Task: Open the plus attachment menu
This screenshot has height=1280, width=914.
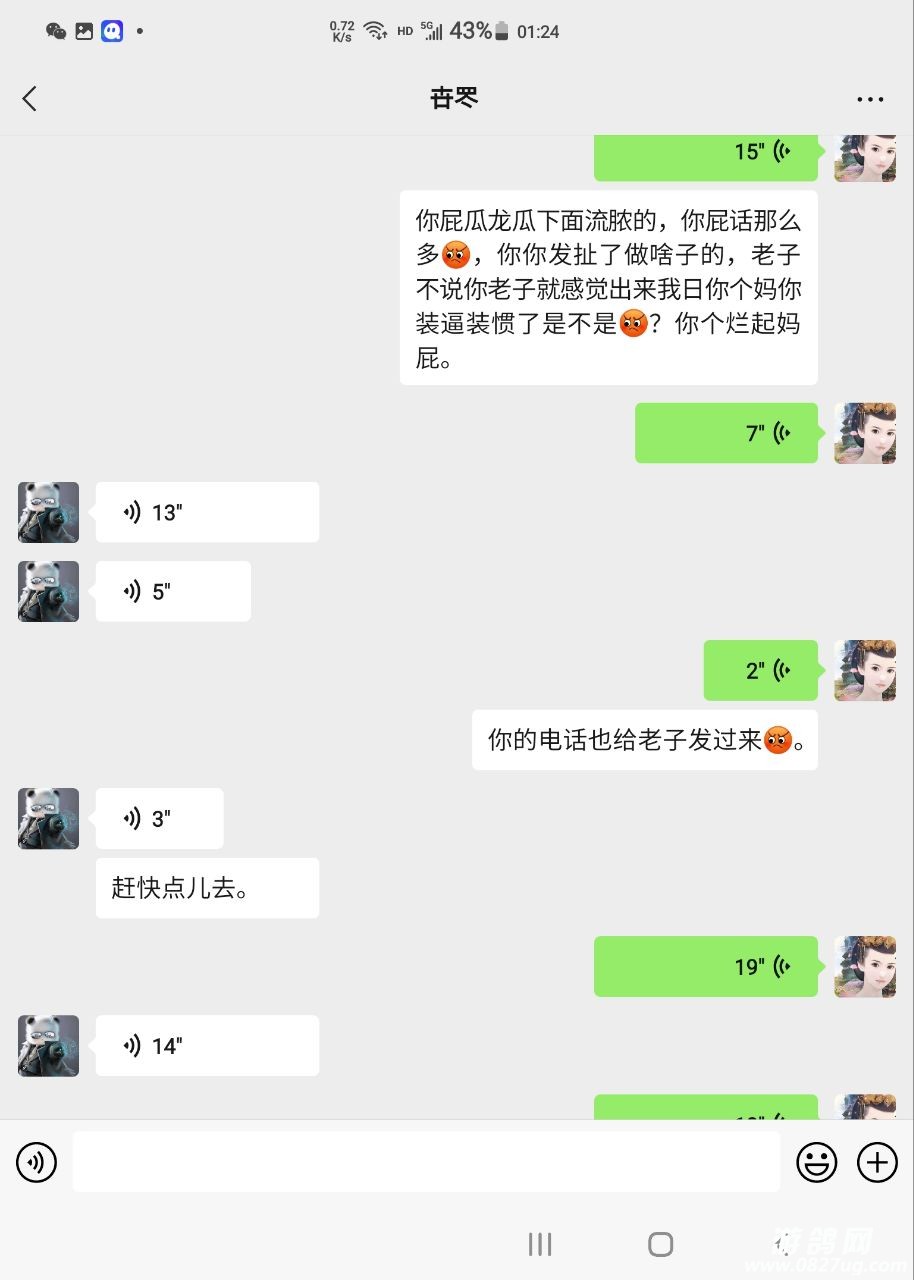Action: tap(877, 1162)
